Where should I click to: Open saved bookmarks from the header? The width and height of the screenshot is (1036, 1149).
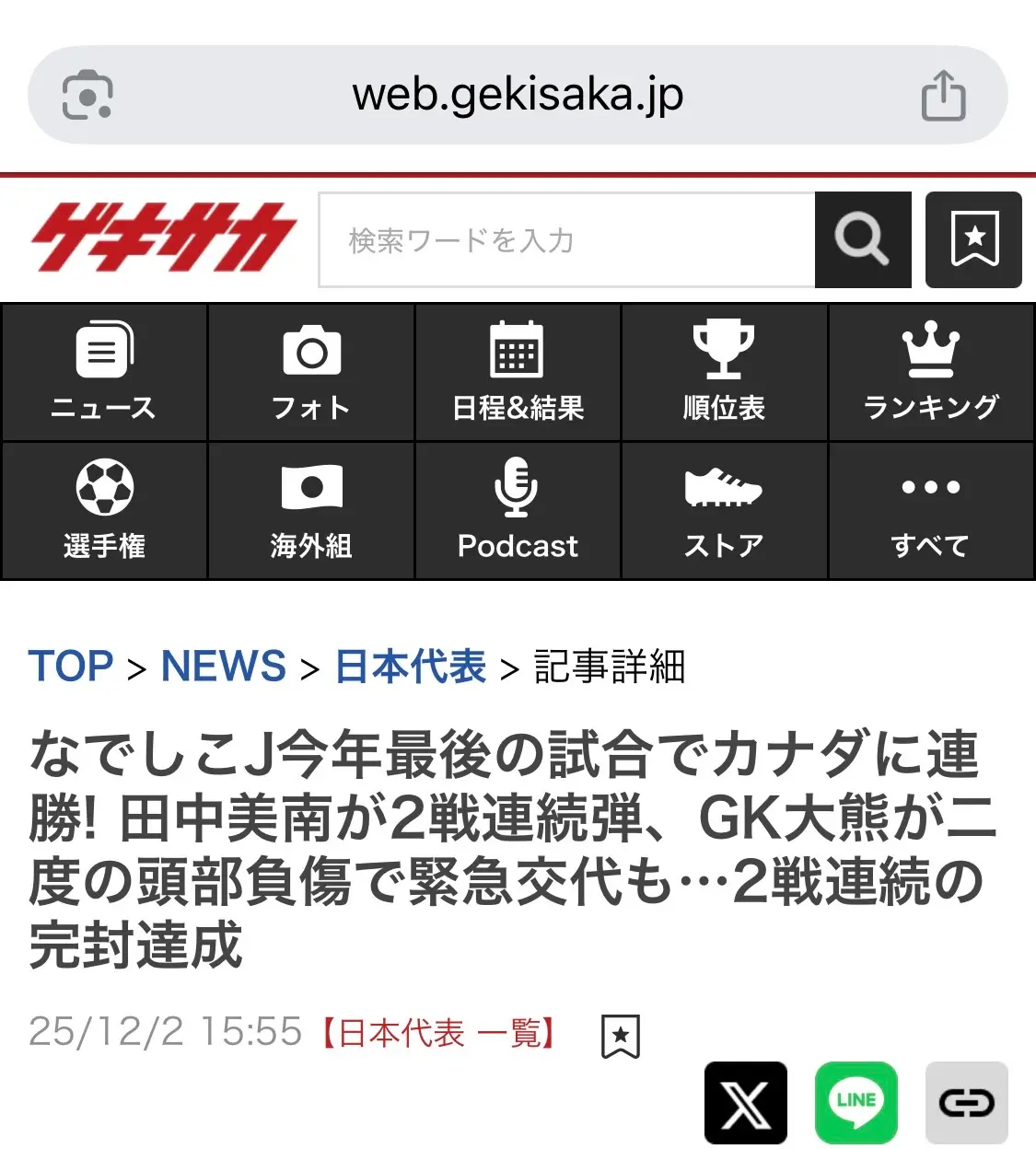click(x=973, y=240)
